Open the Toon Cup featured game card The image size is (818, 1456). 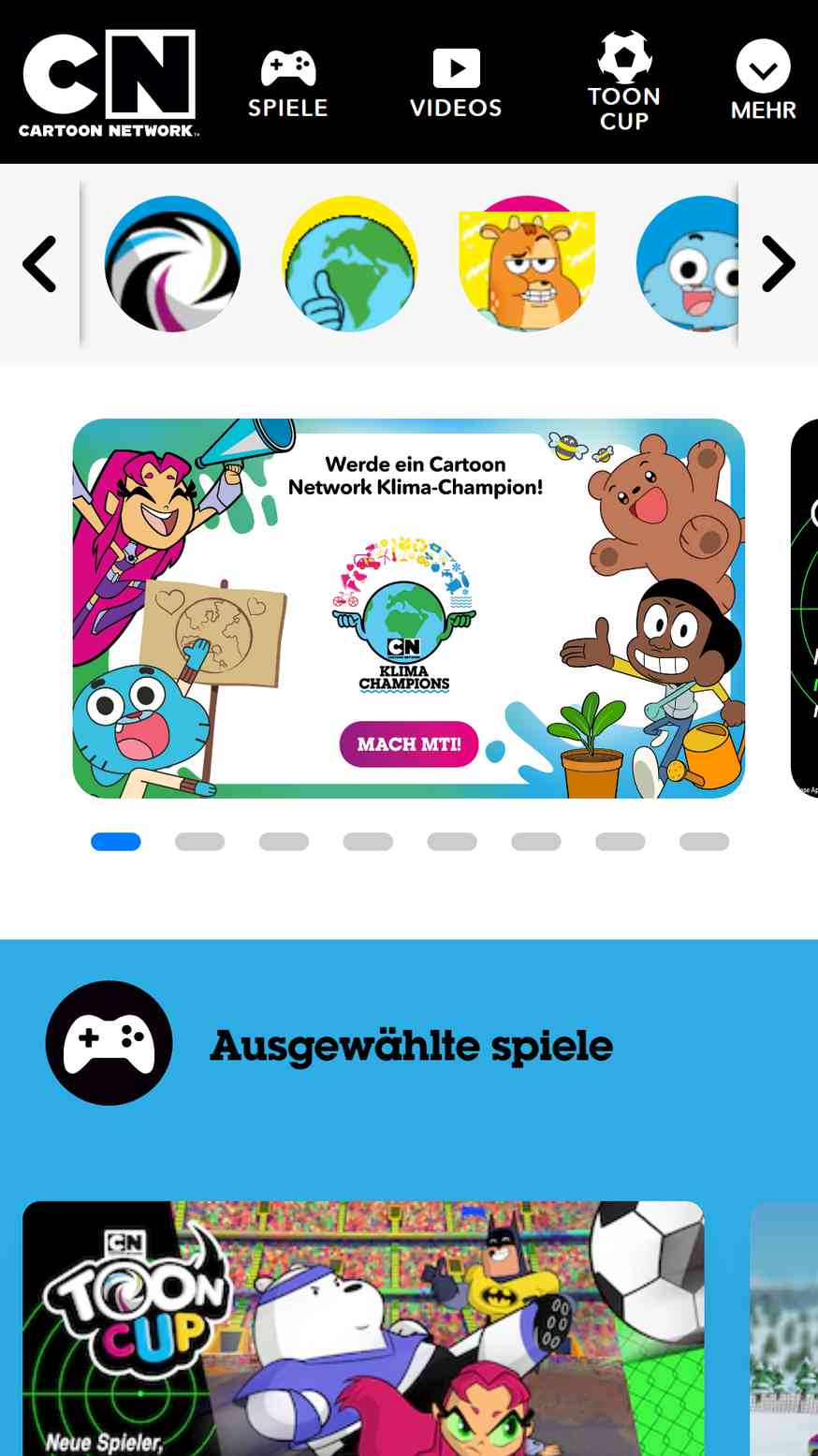[x=363, y=1329]
